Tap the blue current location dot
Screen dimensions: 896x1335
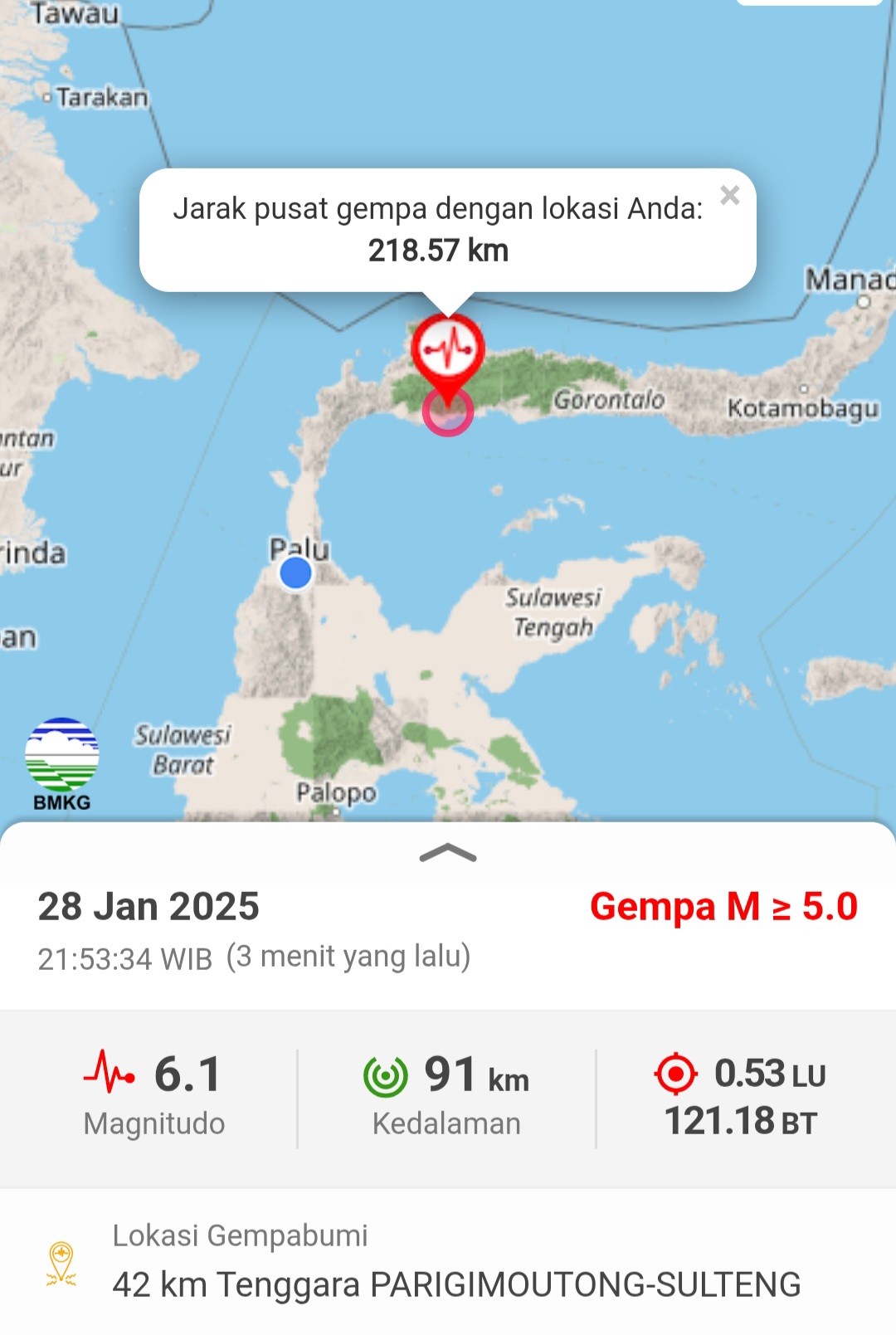pyautogui.click(x=295, y=573)
